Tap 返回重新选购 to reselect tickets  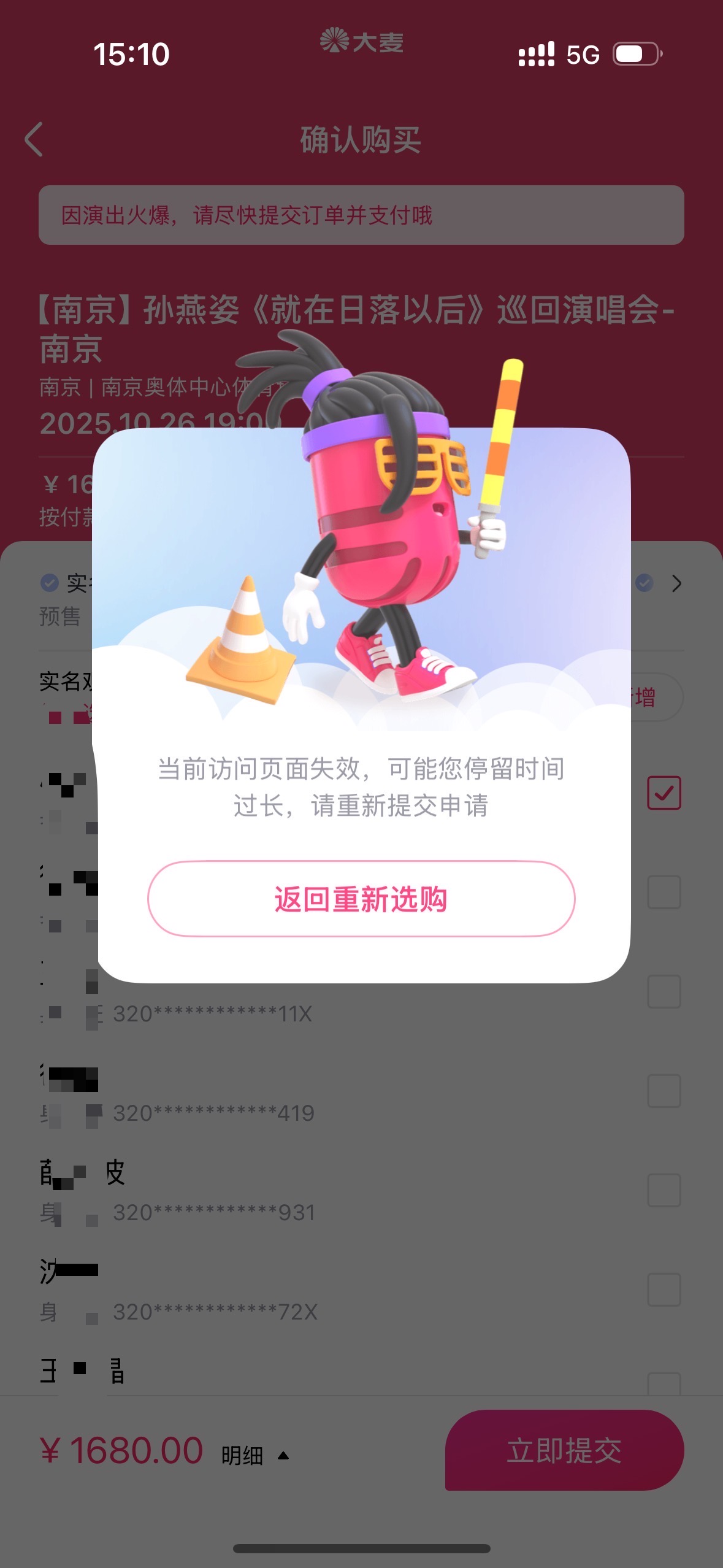point(361,899)
